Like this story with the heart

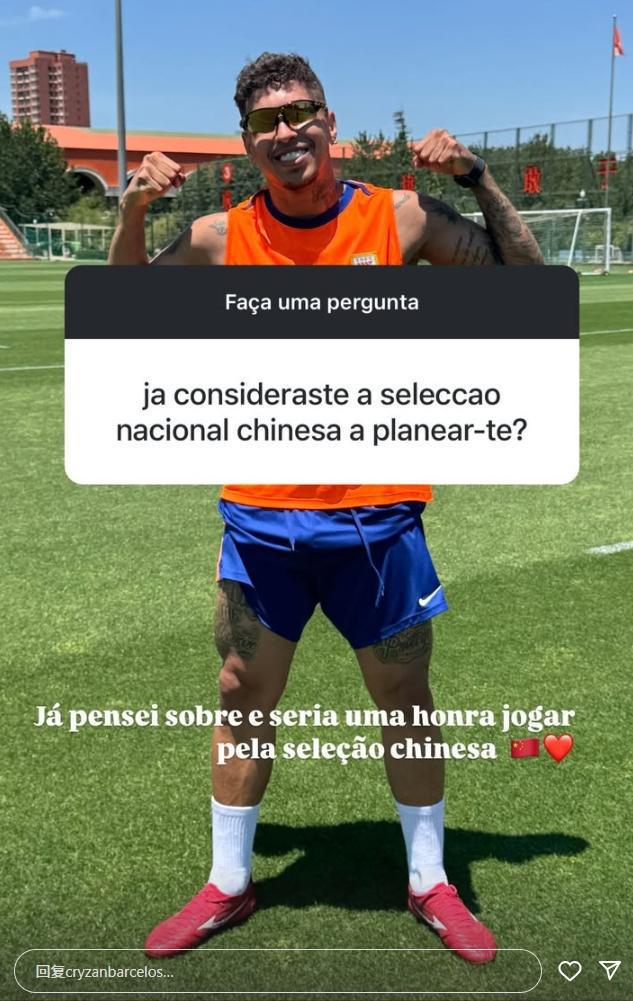570,971
